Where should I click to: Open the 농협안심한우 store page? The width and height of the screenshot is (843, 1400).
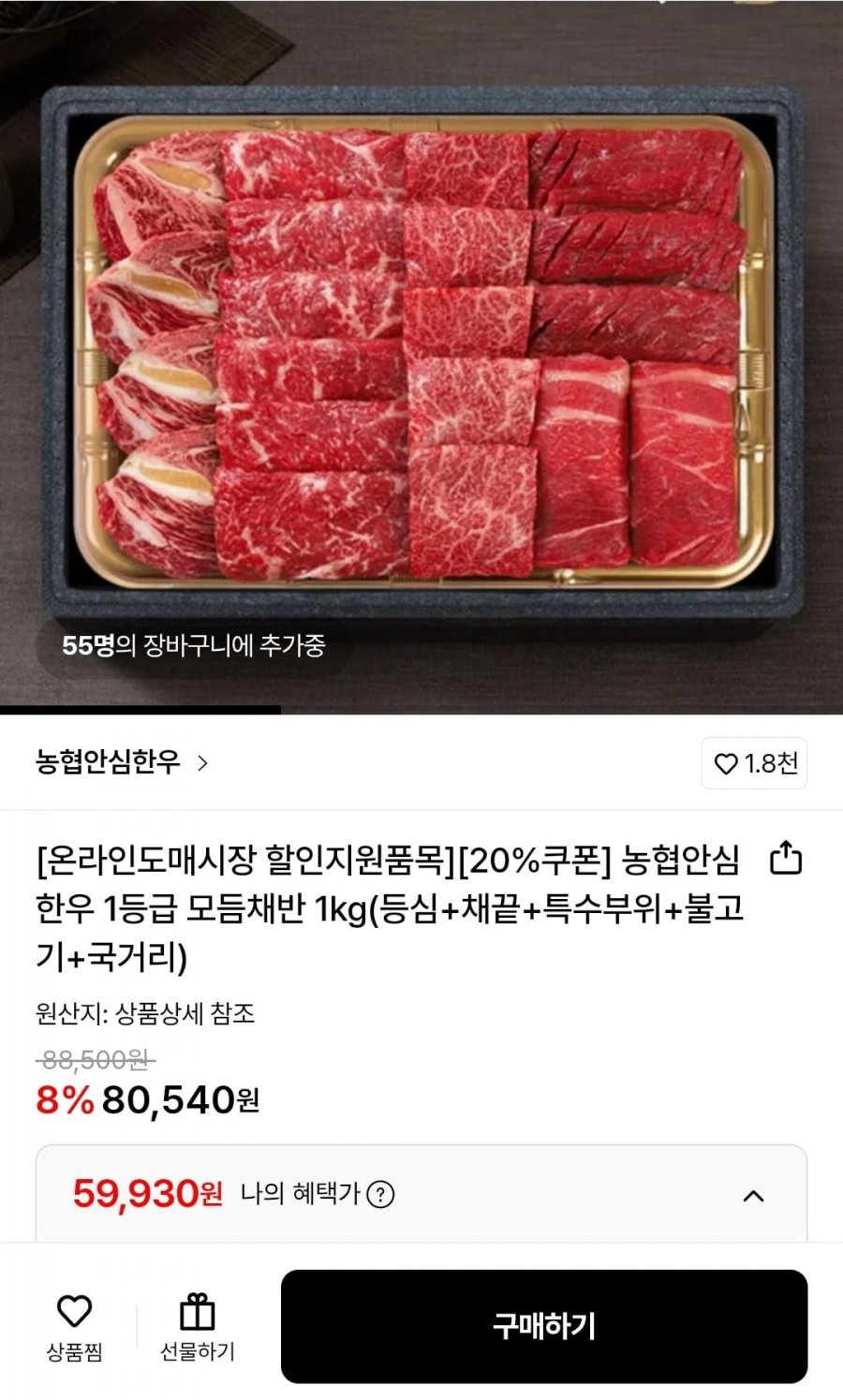click(x=122, y=763)
